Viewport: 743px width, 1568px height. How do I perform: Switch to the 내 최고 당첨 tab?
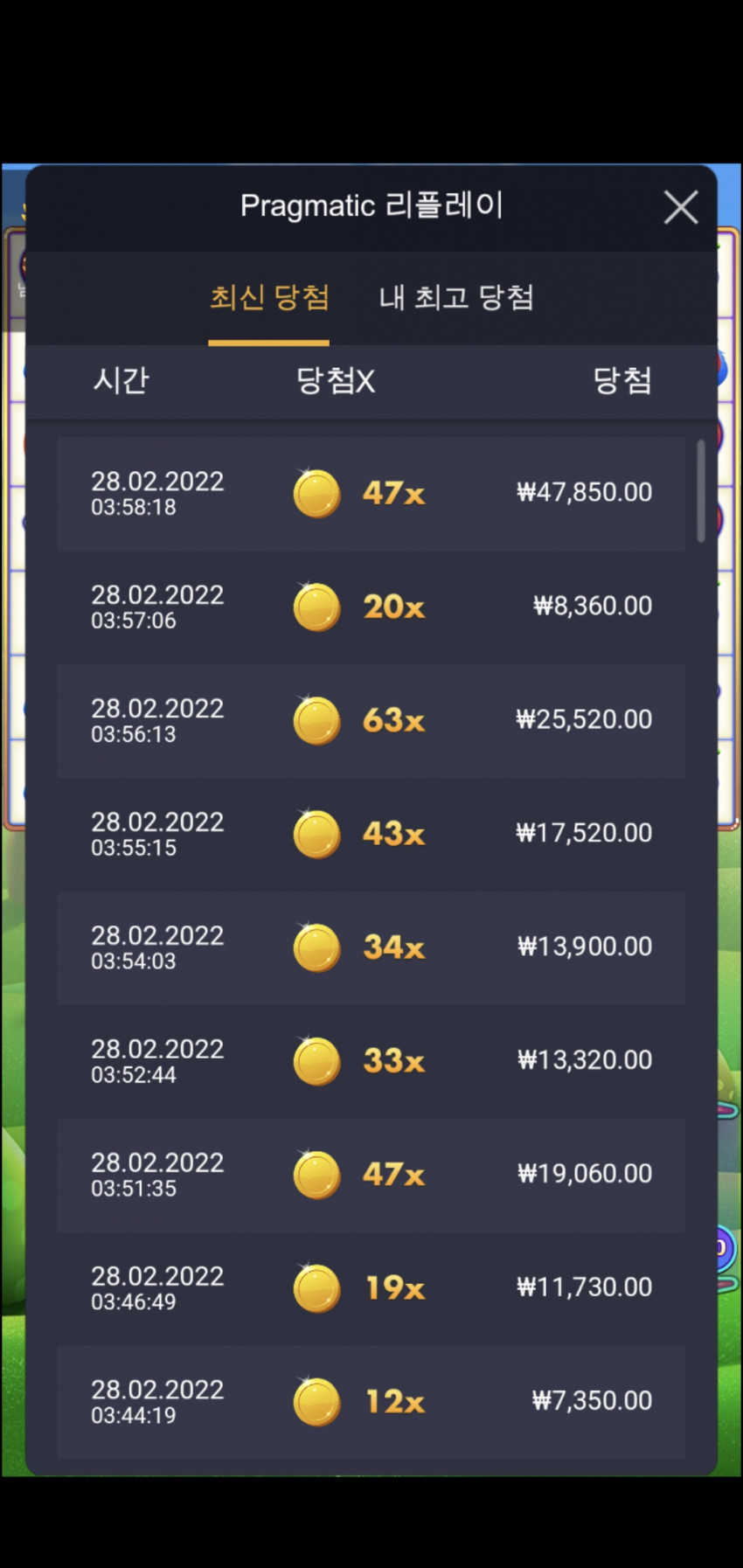(x=456, y=298)
